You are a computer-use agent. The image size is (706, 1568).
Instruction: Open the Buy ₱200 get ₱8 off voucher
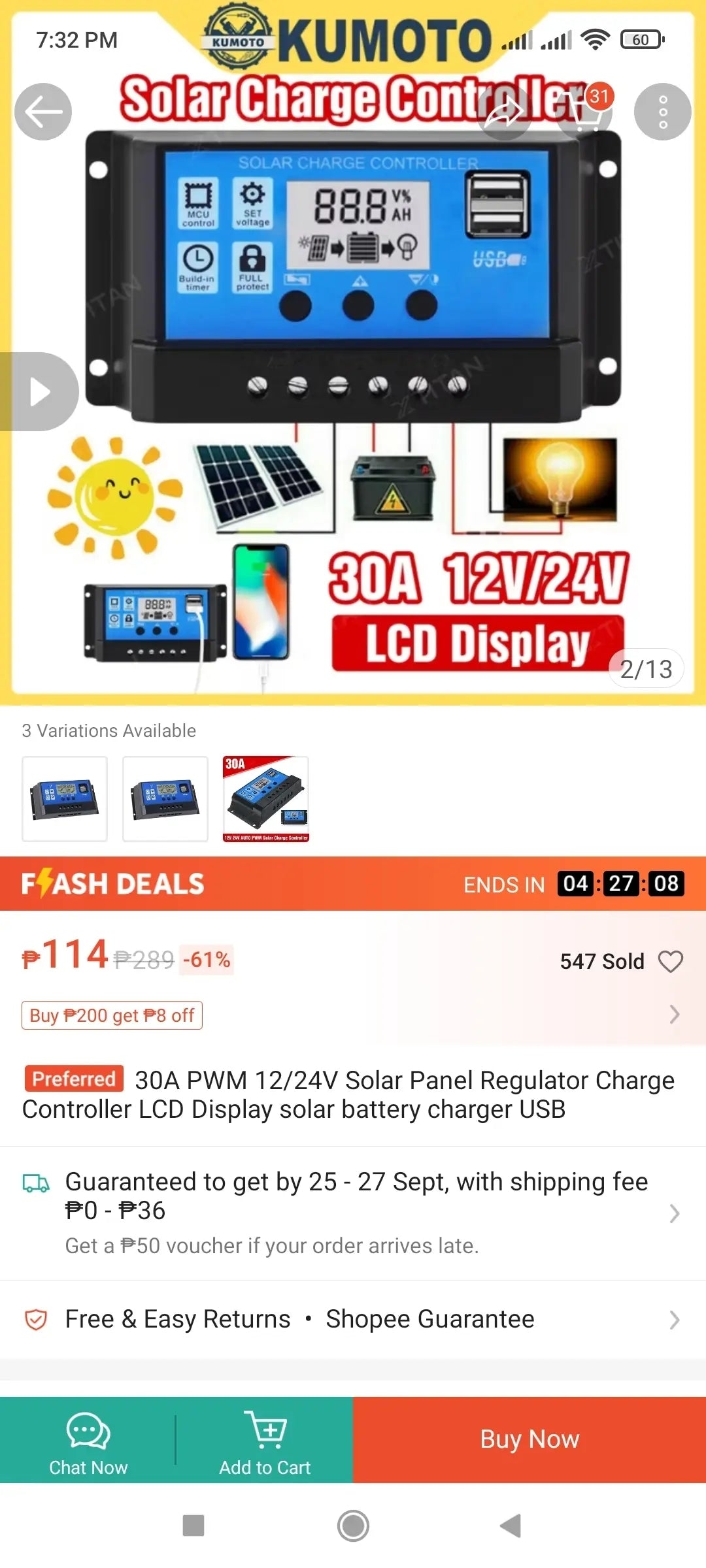tap(112, 1015)
